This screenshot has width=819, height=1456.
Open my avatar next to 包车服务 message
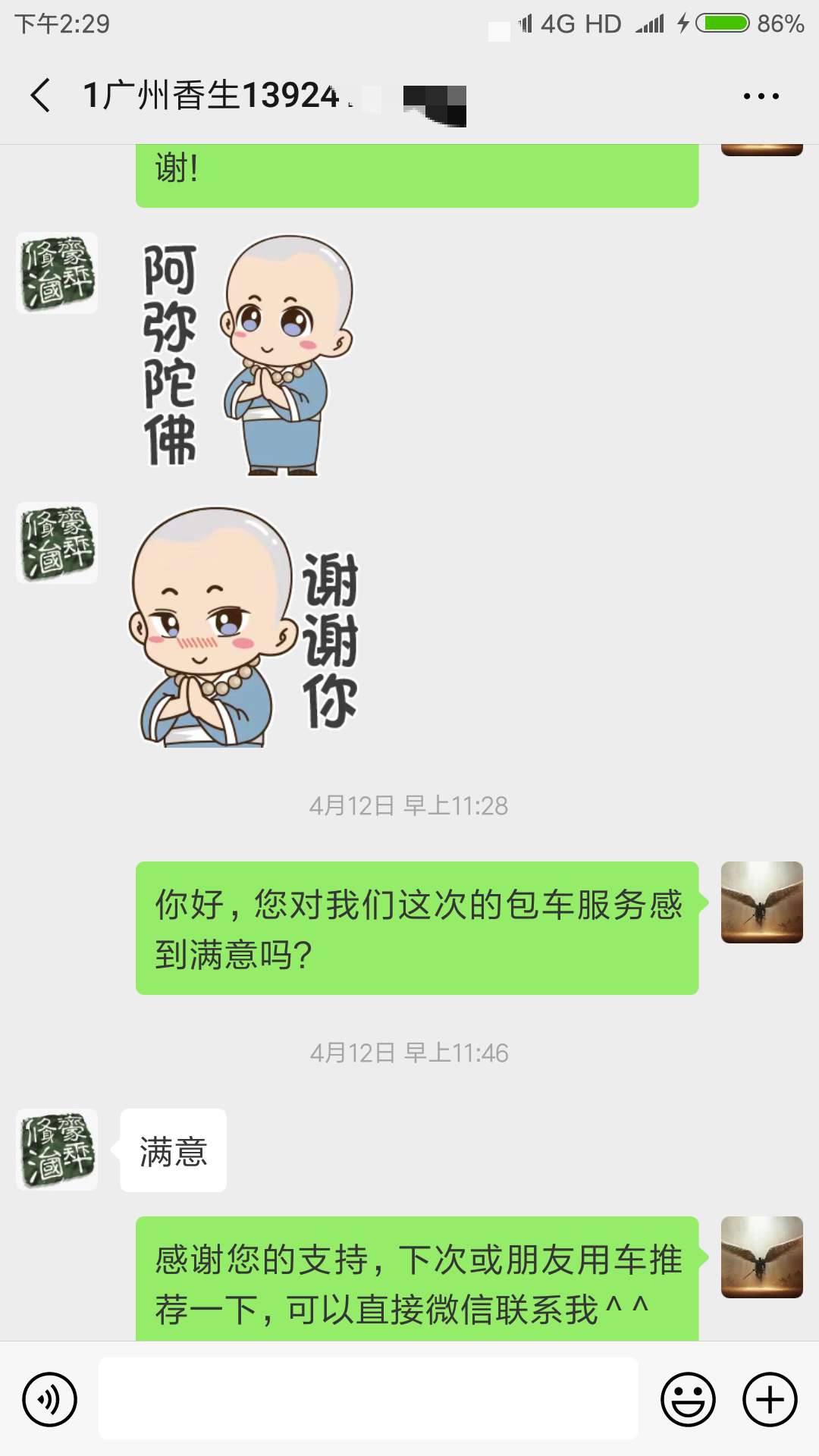point(761,902)
